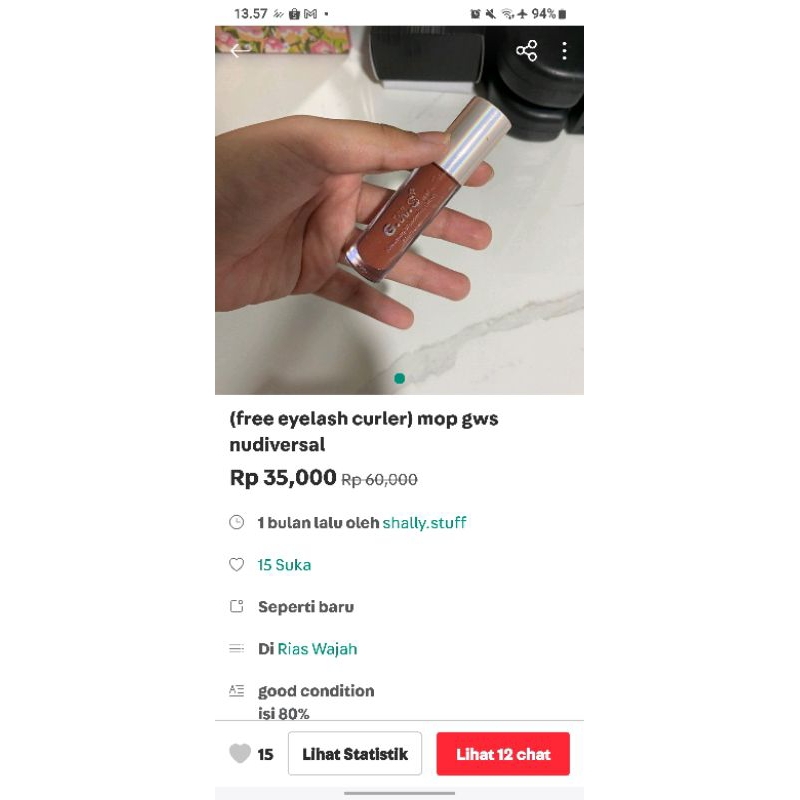Screen dimensions: 800x800
Task: Open seller profile shally.stuff
Action: (x=424, y=522)
